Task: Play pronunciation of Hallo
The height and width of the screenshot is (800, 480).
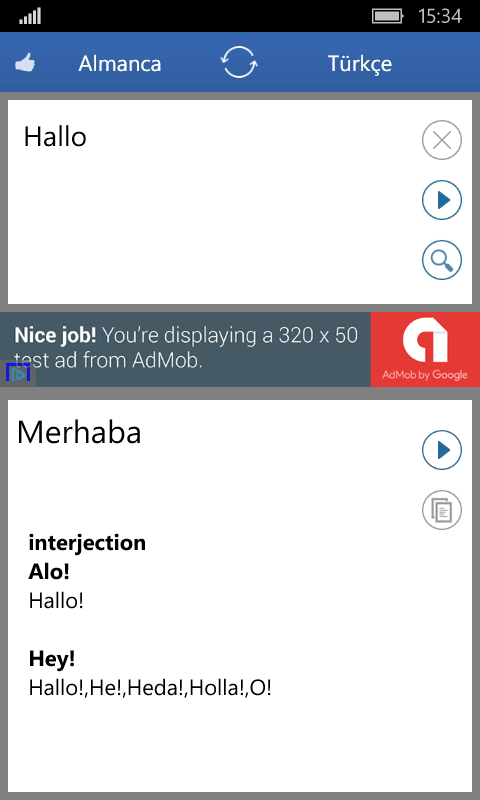Action: 442,200
